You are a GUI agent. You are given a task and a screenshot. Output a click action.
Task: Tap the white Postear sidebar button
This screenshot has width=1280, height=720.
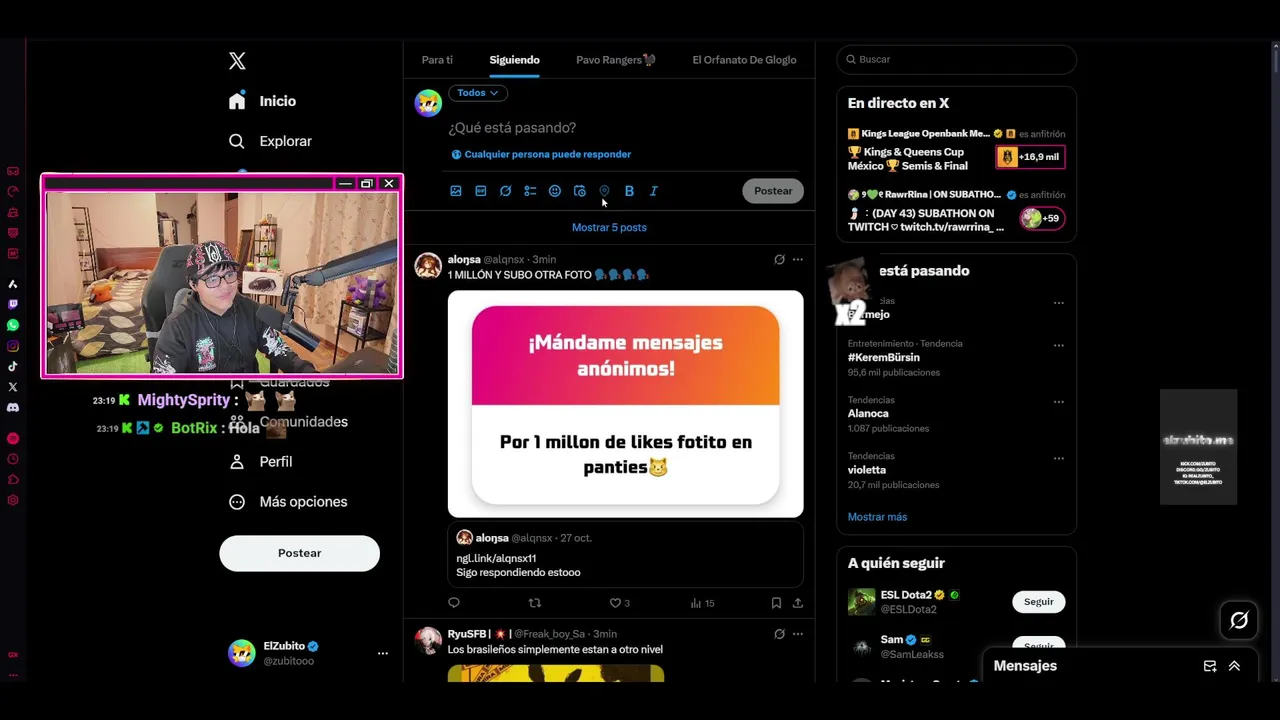299,553
